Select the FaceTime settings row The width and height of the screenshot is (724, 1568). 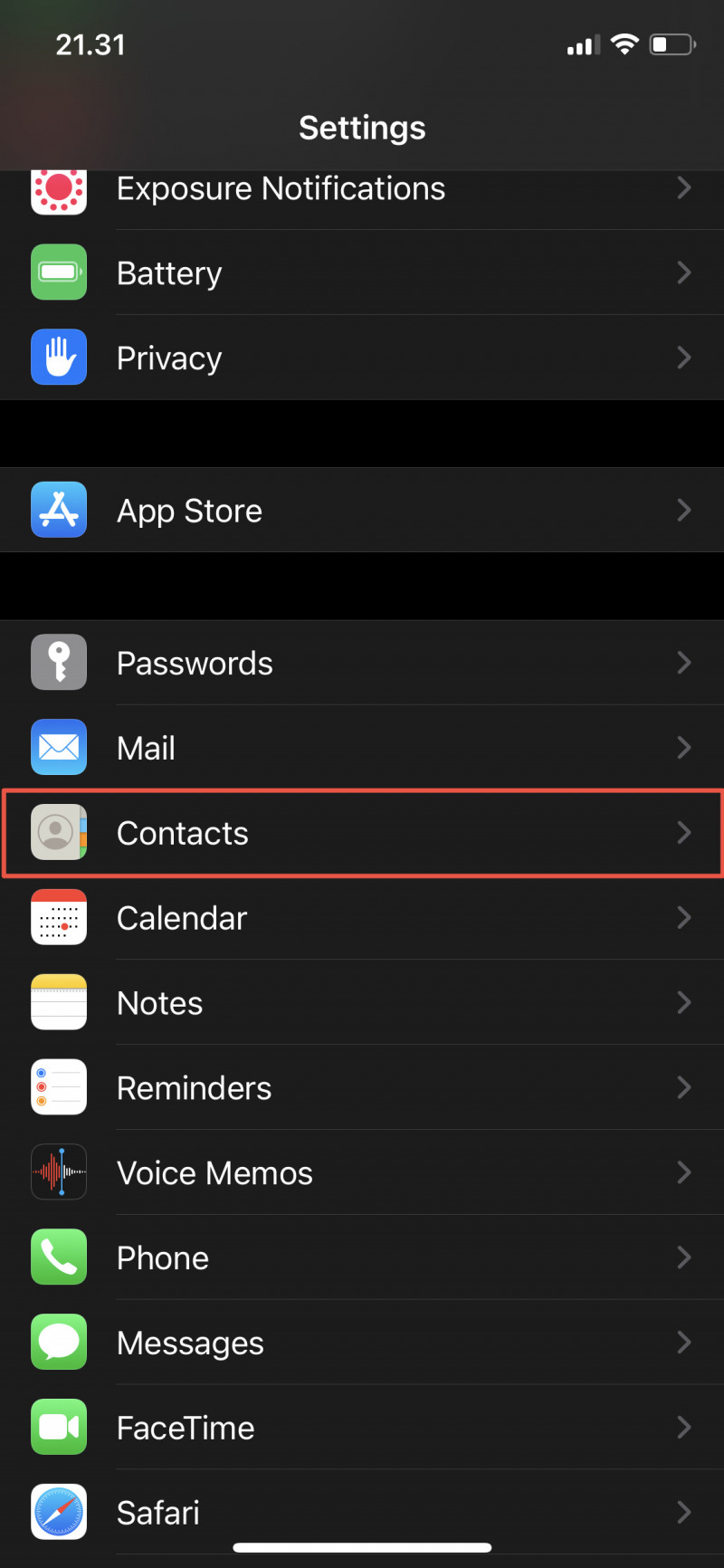point(362,1428)
